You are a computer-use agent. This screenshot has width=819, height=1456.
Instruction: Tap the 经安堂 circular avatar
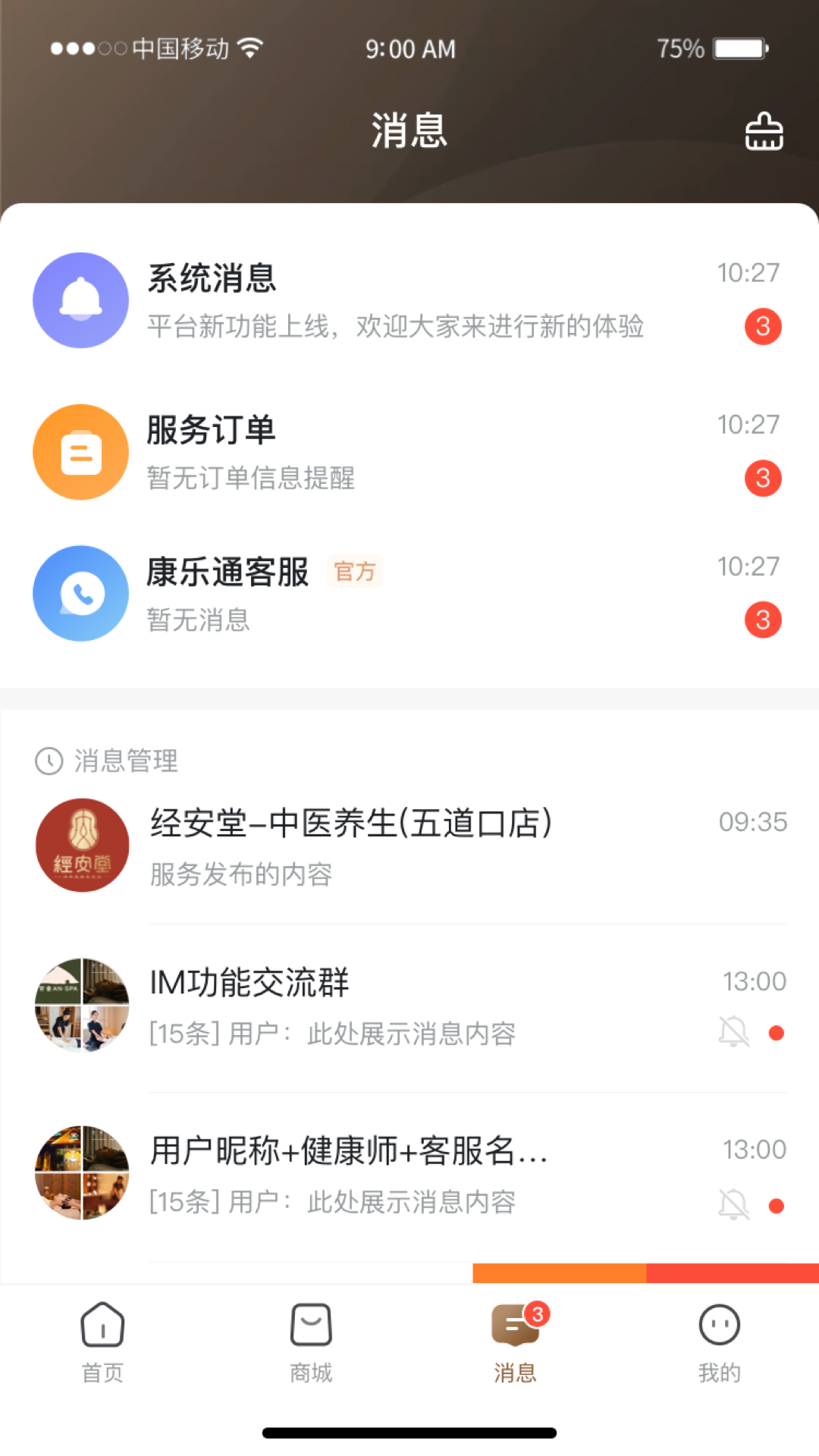[81, 845]
